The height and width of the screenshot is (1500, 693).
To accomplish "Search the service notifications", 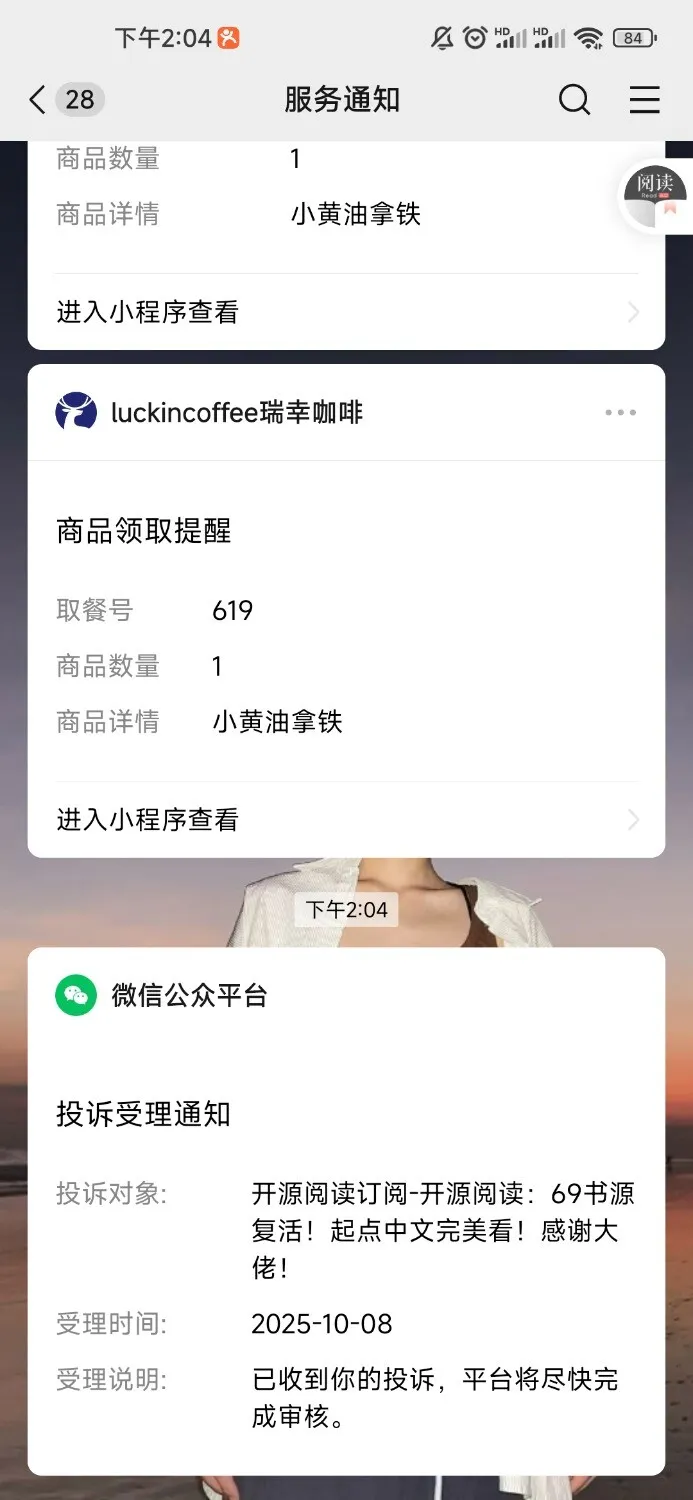I will (574, 100).
